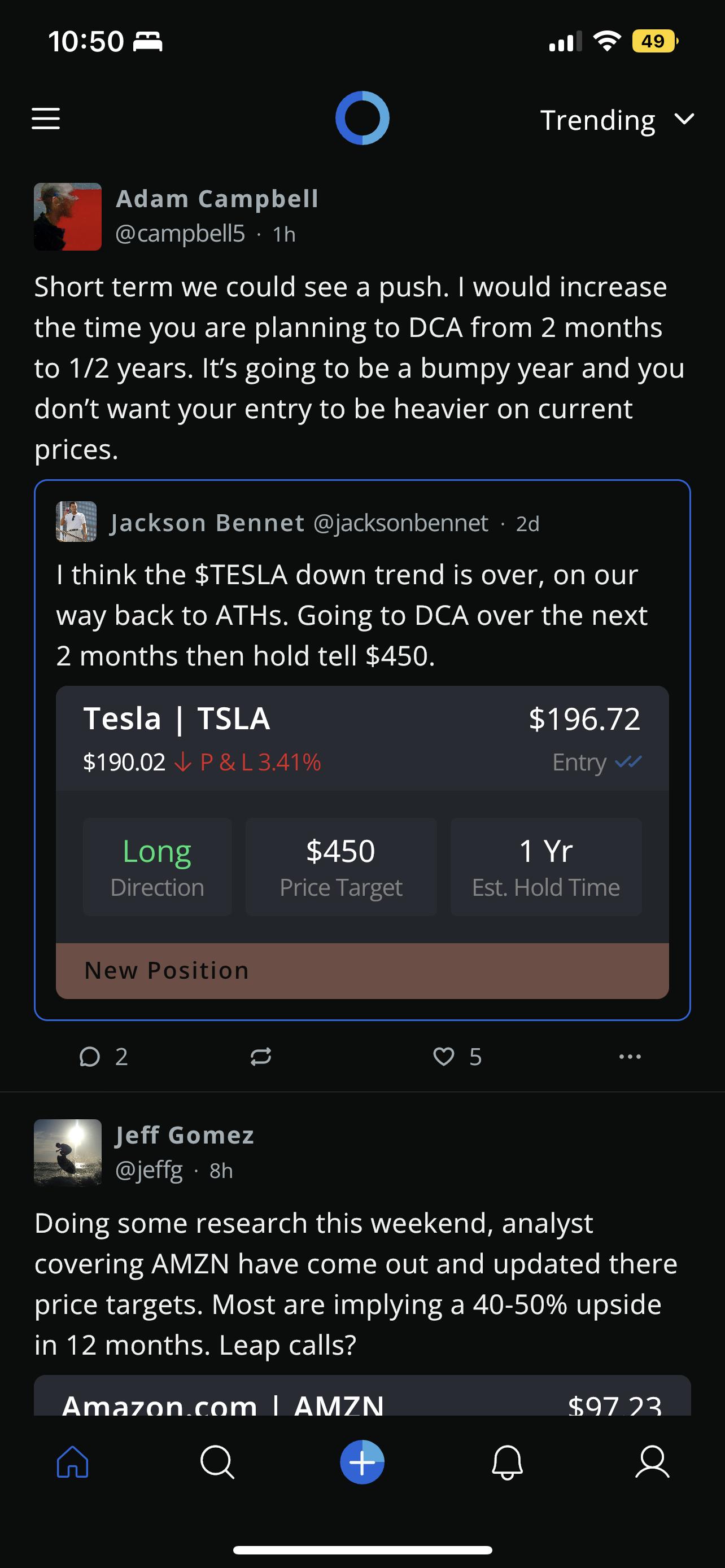Open the hamburger menu

tap(46, 119)
